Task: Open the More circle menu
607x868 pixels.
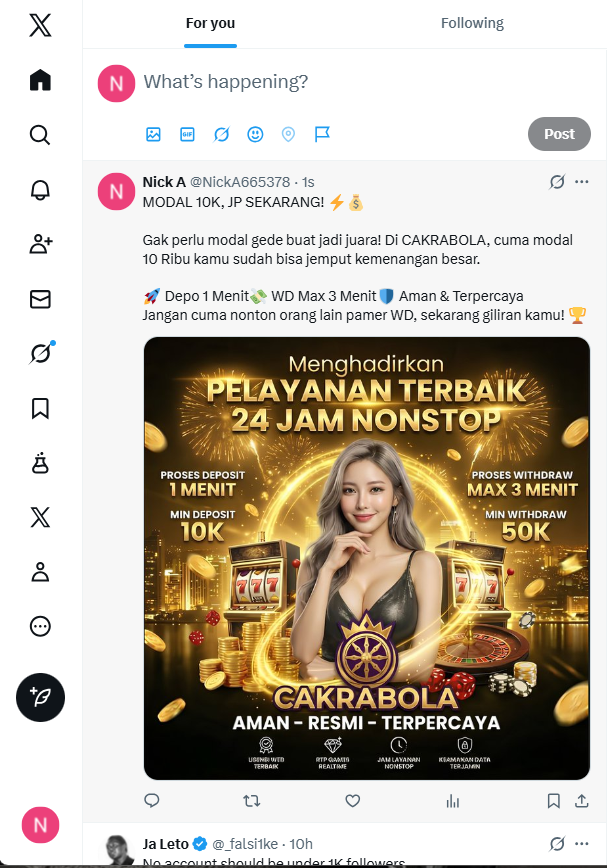Action: (40, 626)
